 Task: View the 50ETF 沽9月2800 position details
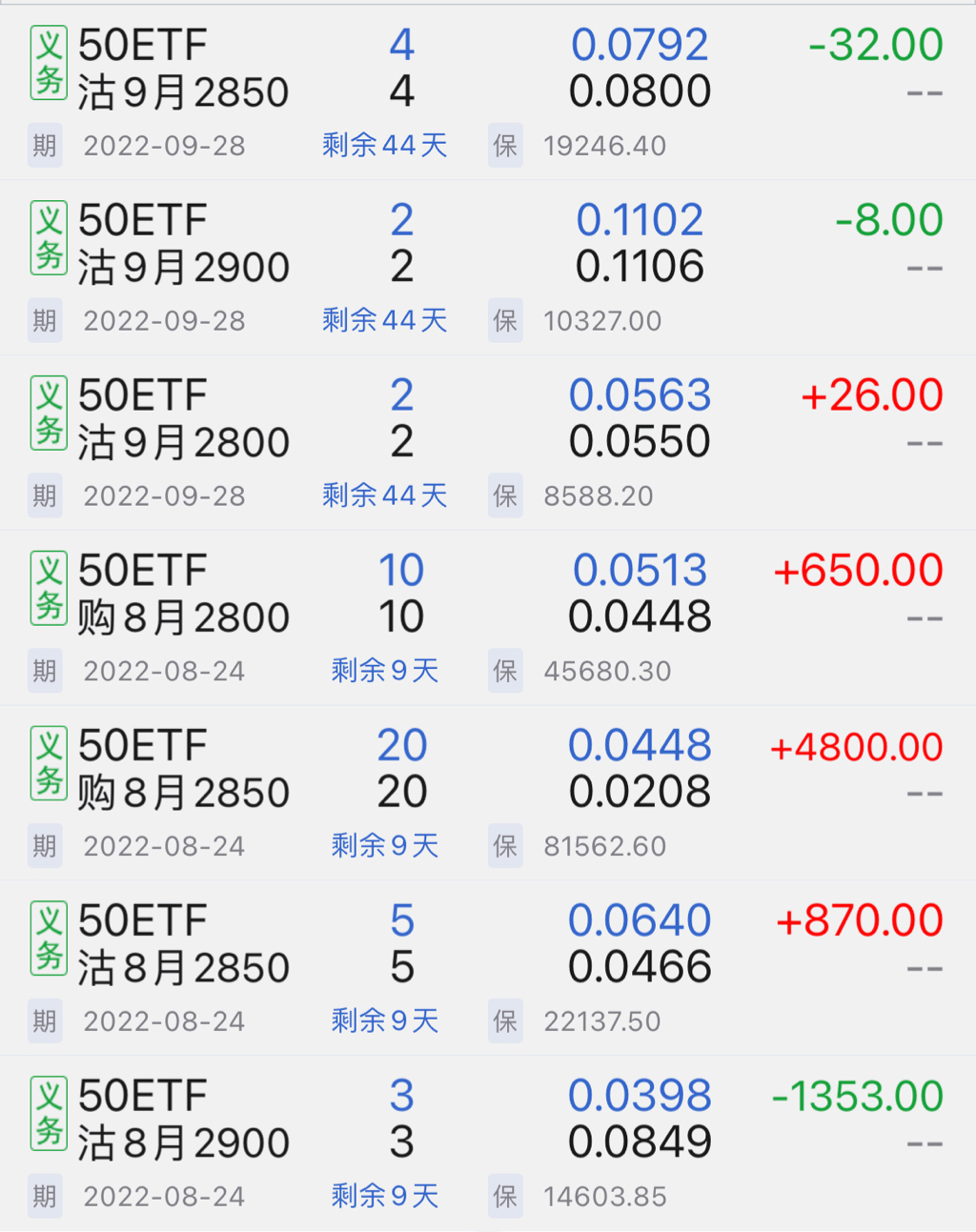point(183,420)
